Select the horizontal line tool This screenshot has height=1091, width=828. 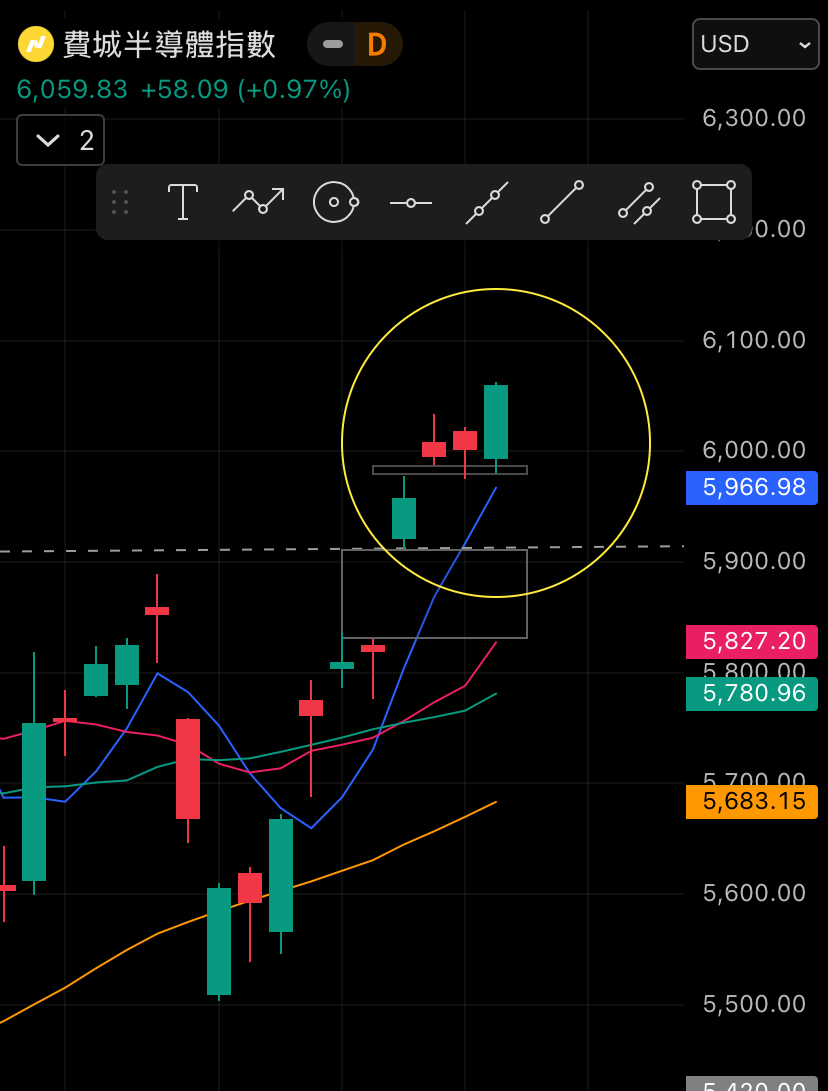(410, 203)
